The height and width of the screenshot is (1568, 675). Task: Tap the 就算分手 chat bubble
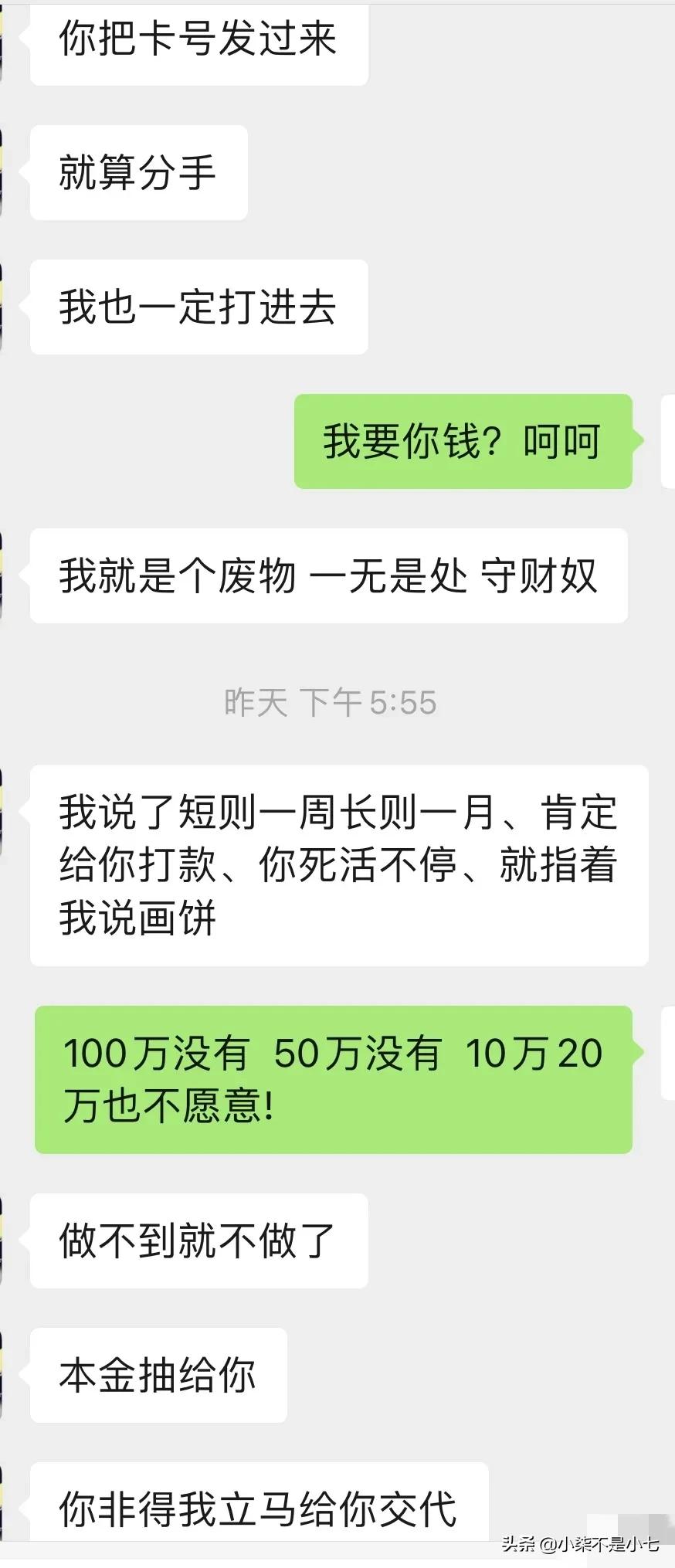tap(138, 171)
